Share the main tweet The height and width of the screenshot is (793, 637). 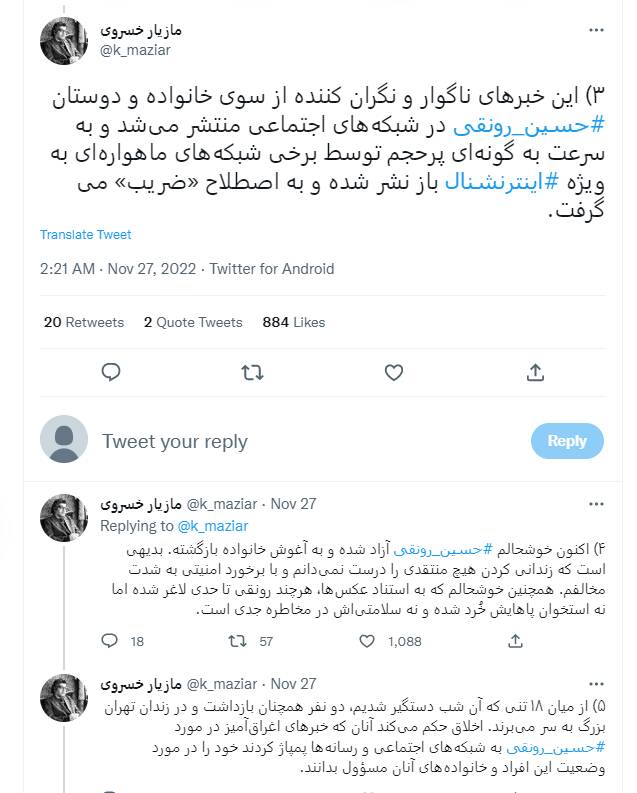536,373
